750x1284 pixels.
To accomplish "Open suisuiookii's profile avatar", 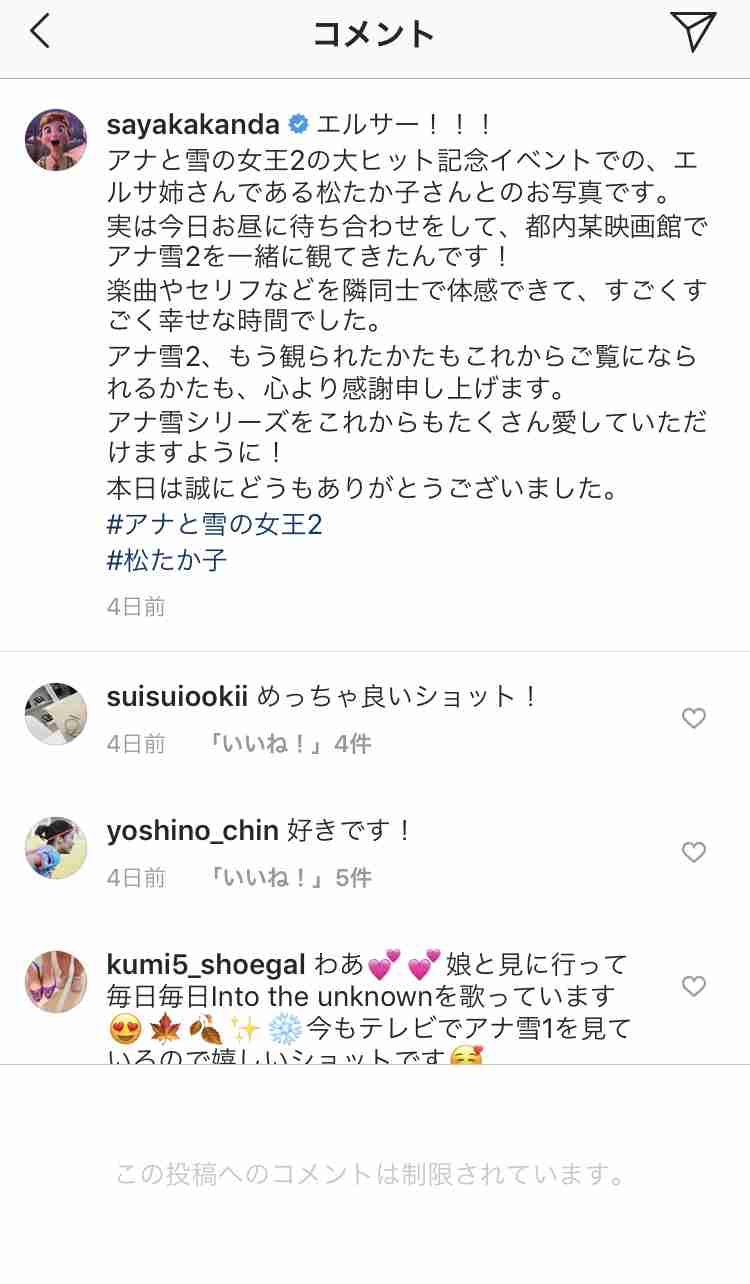I will coord(55,714).
